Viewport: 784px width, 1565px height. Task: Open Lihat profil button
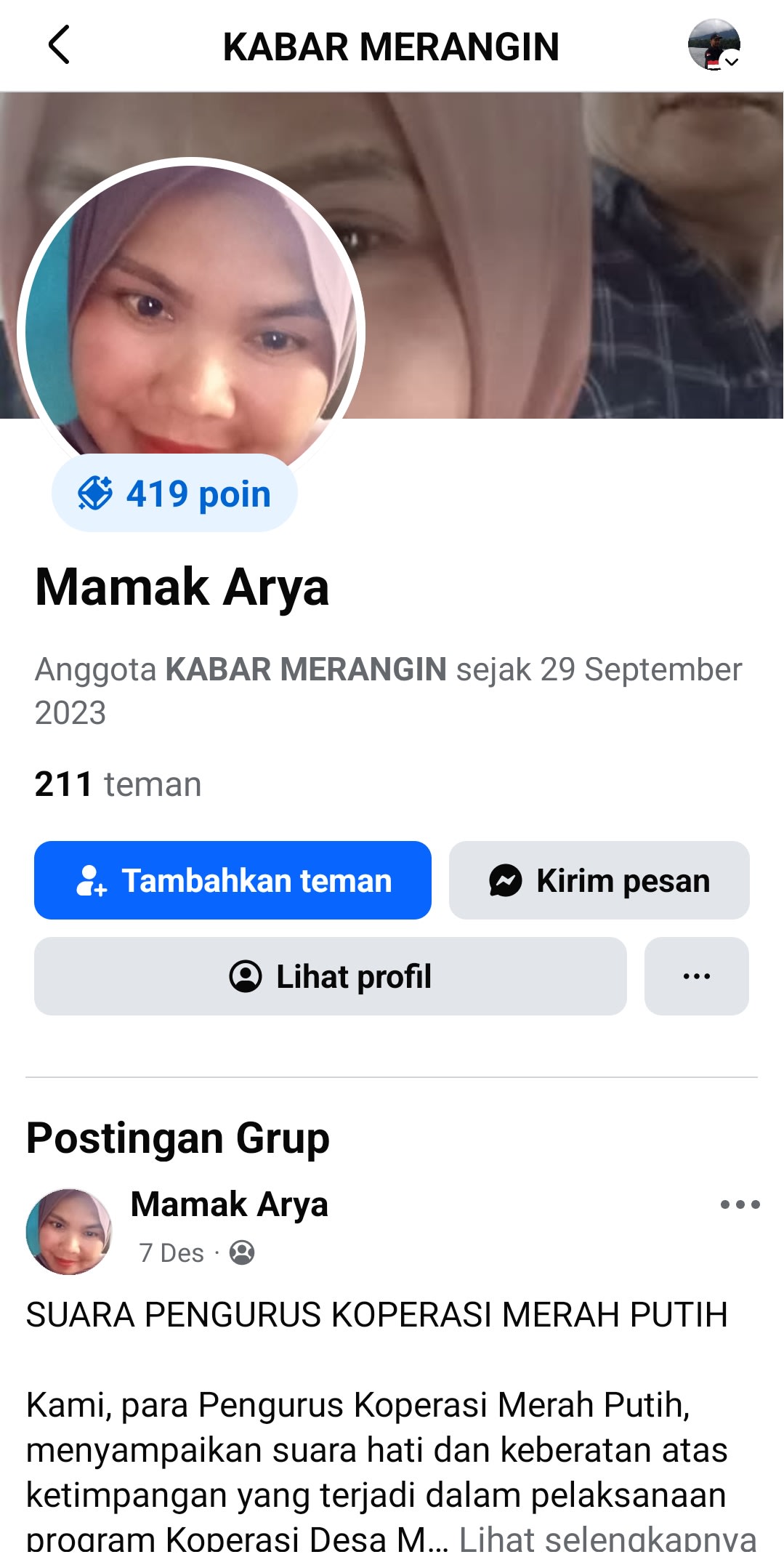(330, 976)
